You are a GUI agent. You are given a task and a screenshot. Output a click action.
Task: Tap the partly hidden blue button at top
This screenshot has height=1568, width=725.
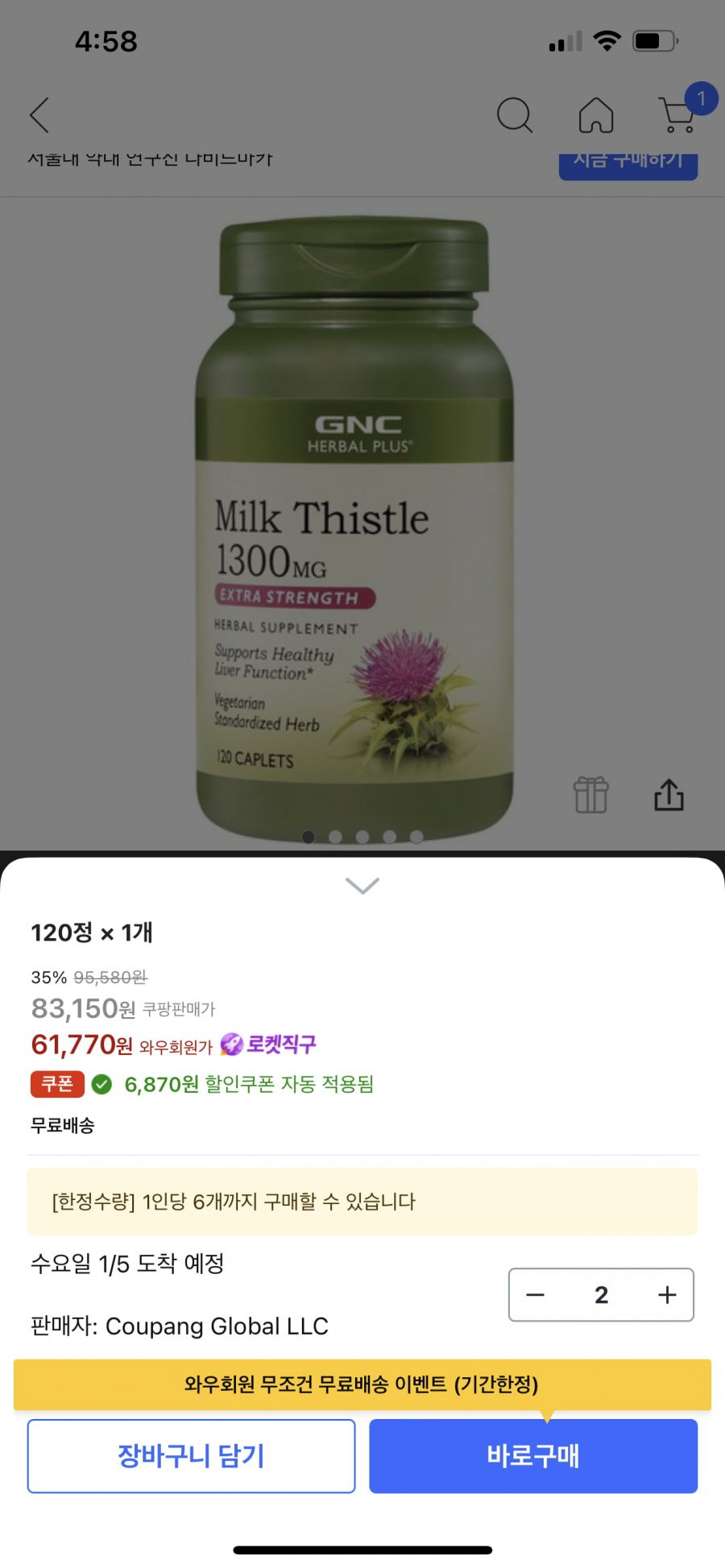(x=628, y=165)
